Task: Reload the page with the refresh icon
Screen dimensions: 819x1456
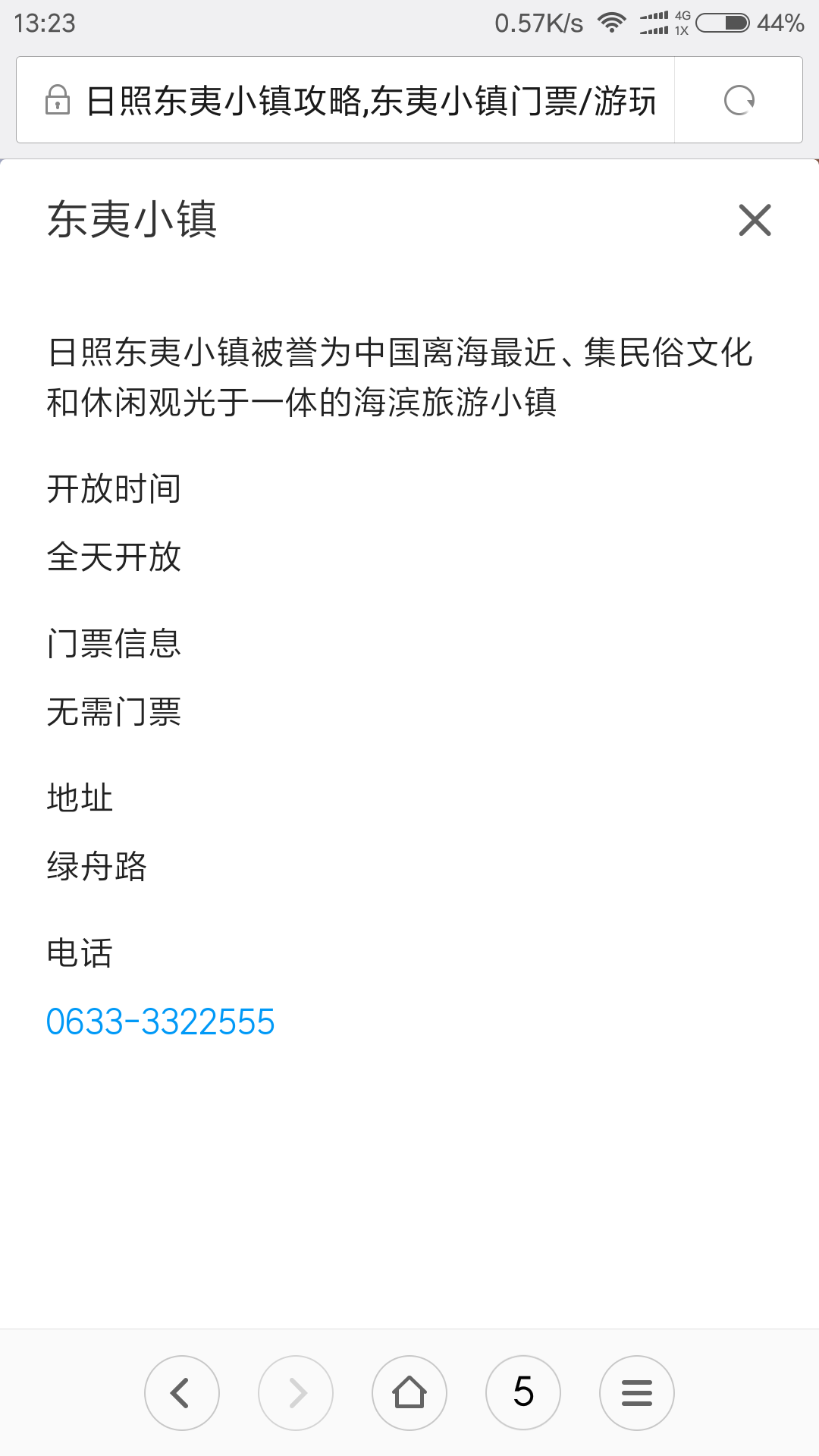Action: [x=739, y=100]
